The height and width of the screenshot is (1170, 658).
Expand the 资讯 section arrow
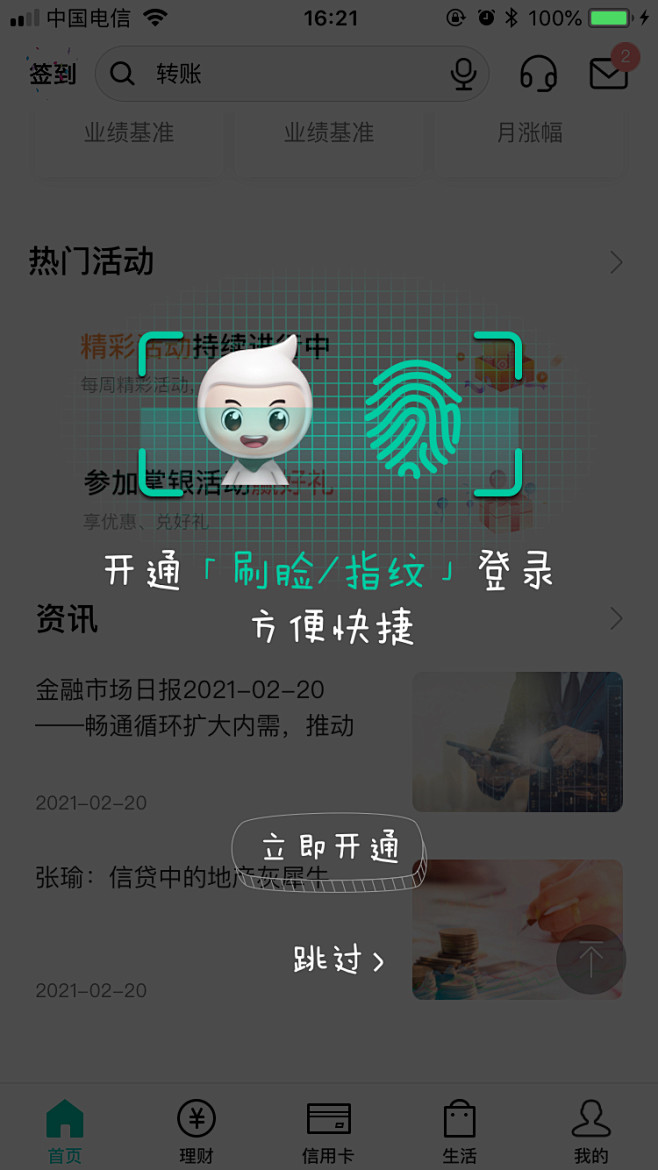coord(616,619)
